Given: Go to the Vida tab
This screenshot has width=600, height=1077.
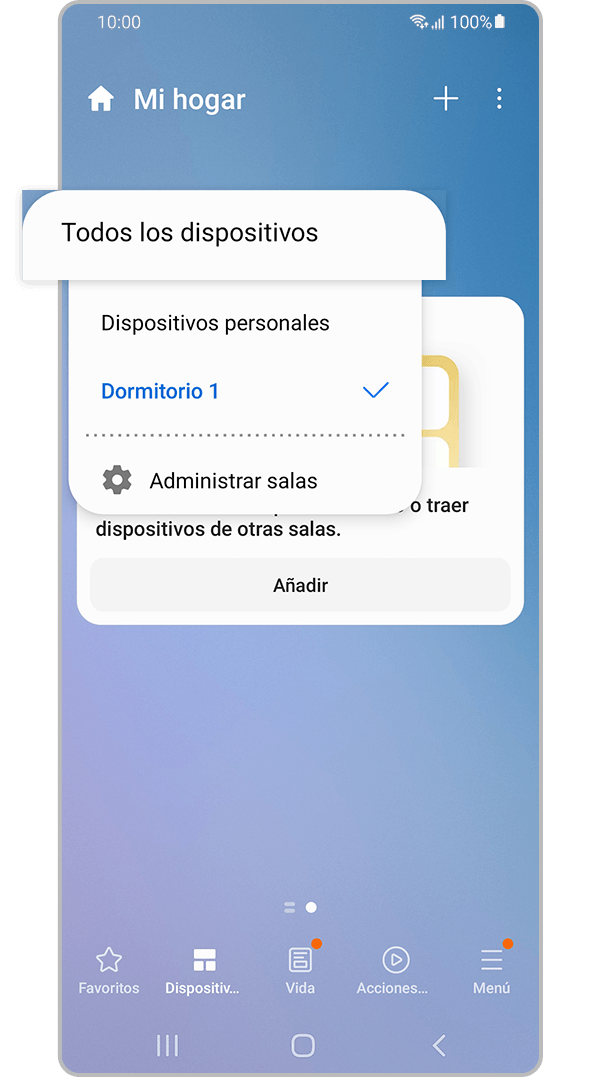Looking at the screenshot, I should [x=300, y=971].
